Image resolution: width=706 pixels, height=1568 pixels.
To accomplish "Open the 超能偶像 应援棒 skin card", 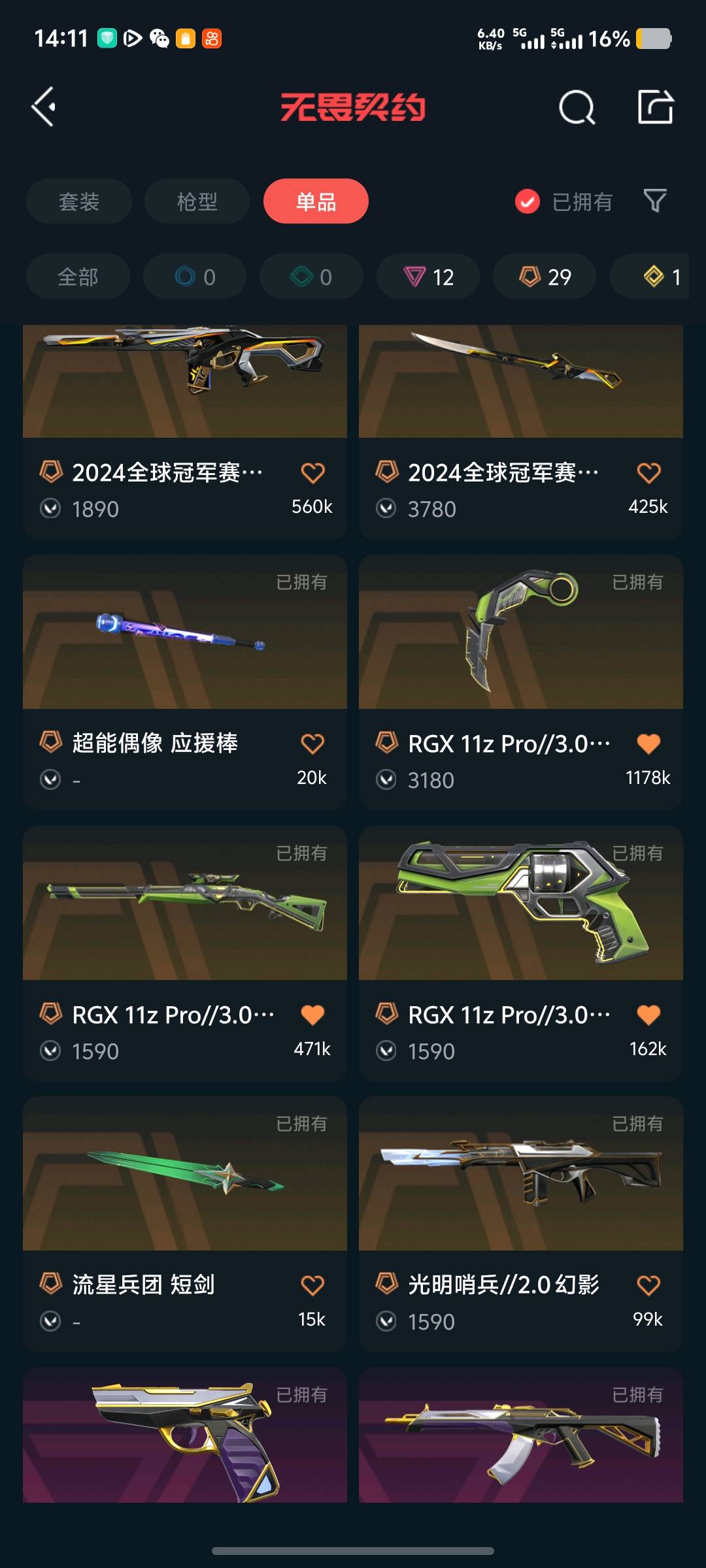I will coord(184,653).
